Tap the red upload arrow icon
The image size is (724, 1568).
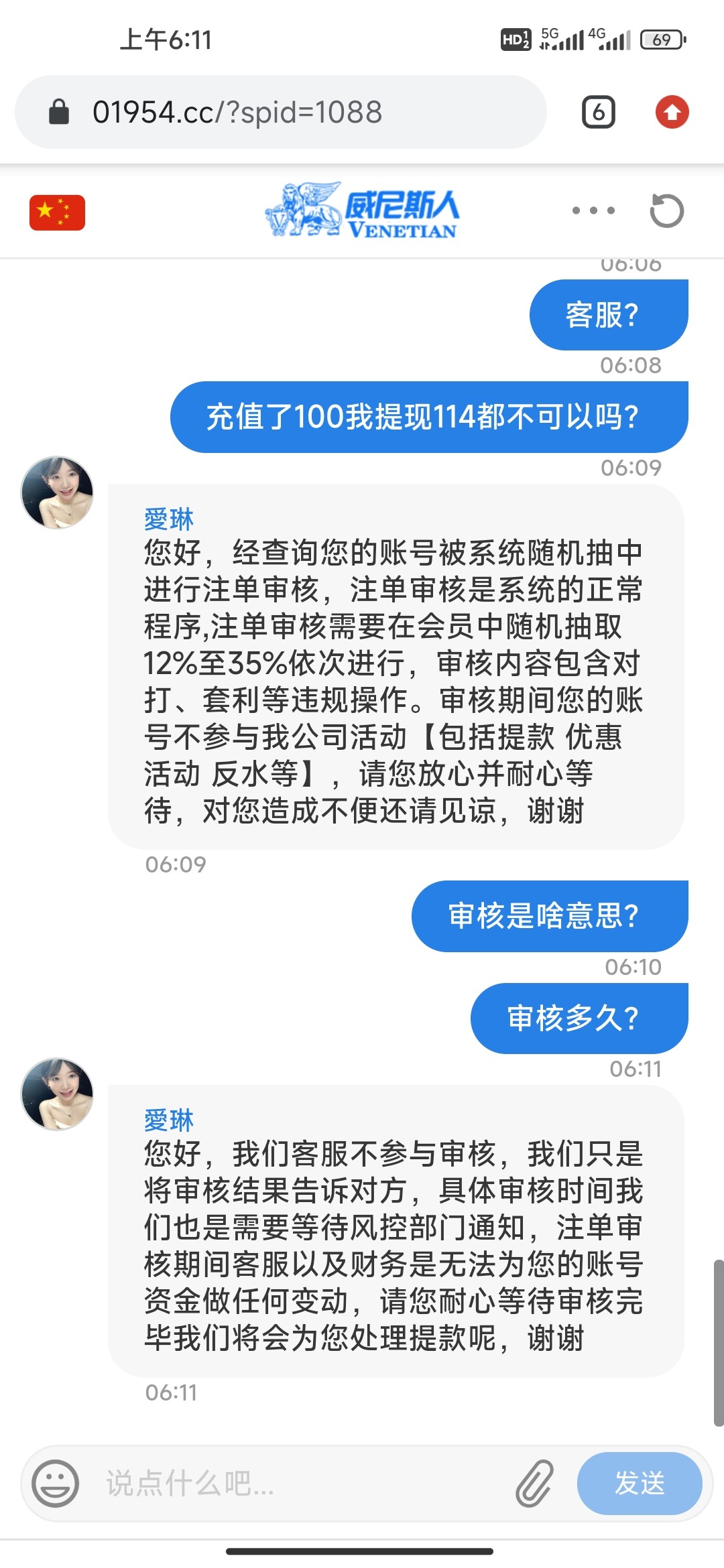coord(672,112)
